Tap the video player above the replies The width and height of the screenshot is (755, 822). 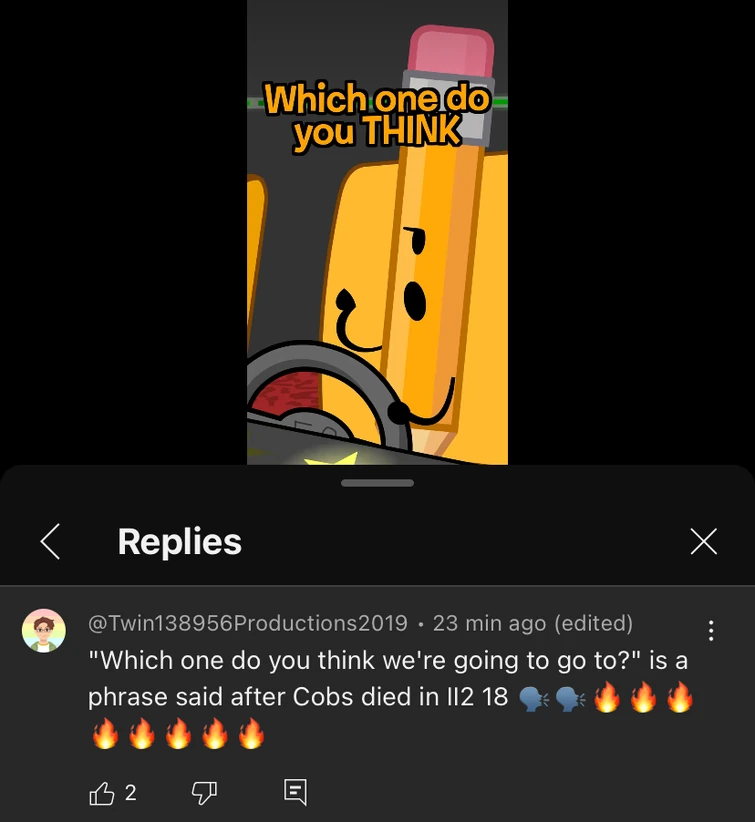point(377,232)
